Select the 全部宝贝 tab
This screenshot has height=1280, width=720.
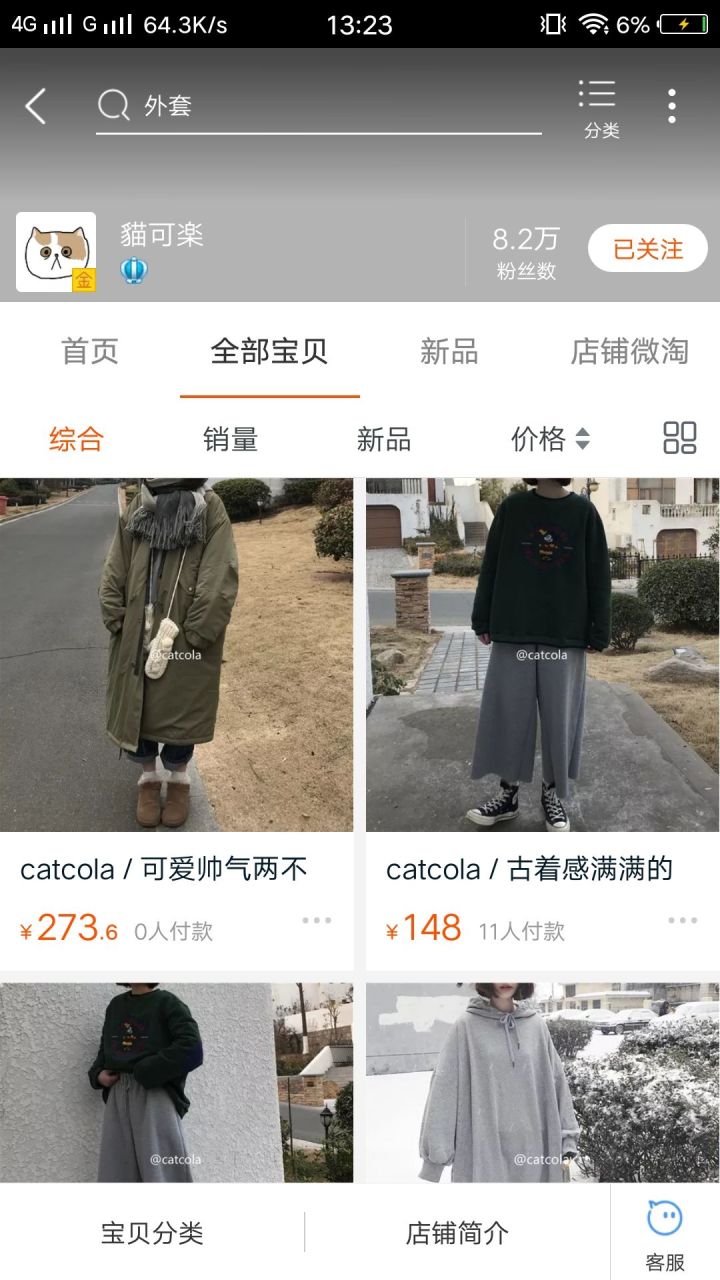[269, 352]
